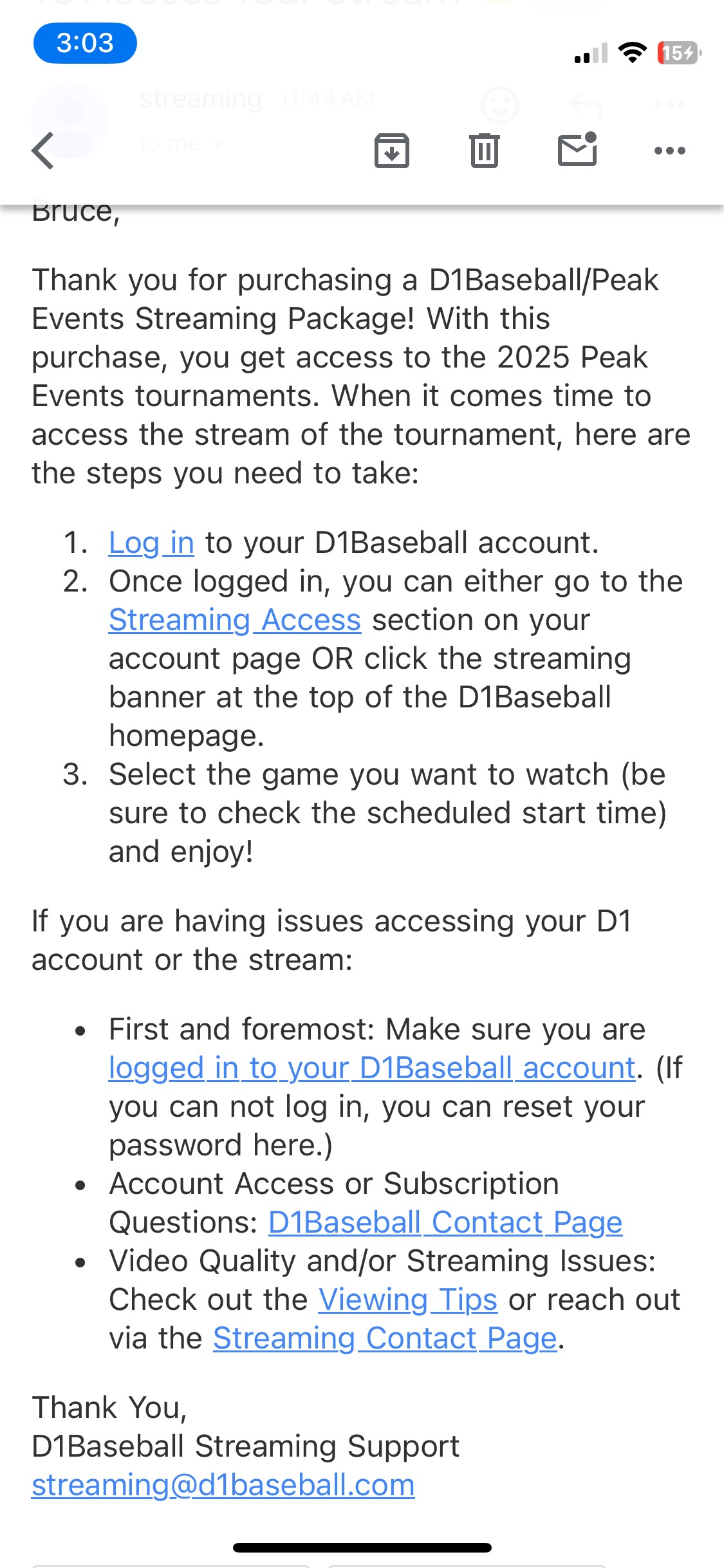Image resolution: width=724 pixels, height=1568 pixels.
Task: Open the Log in link
Action: click(151, 543)
